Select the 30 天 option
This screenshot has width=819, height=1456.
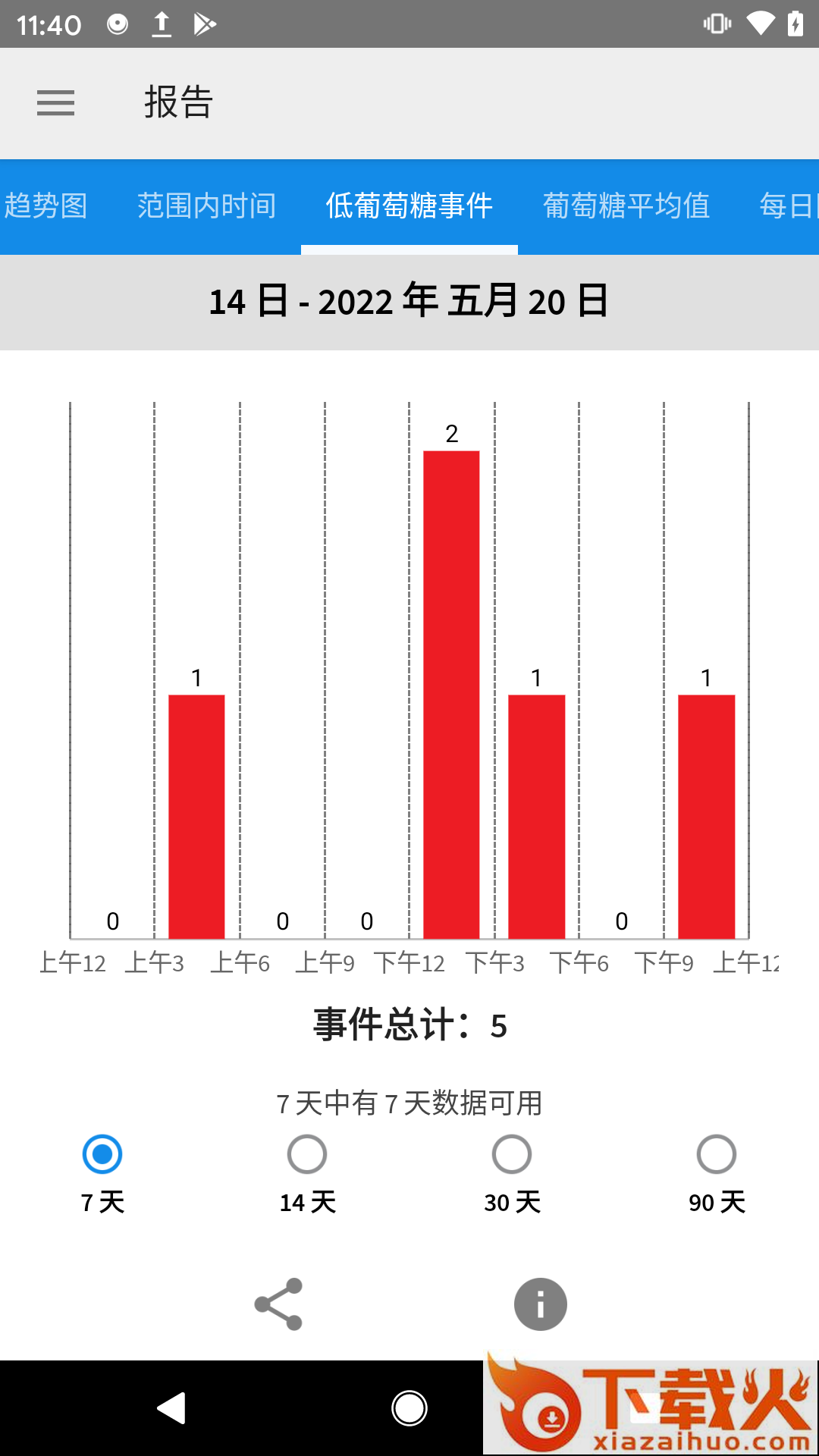tap(512, 1155)
